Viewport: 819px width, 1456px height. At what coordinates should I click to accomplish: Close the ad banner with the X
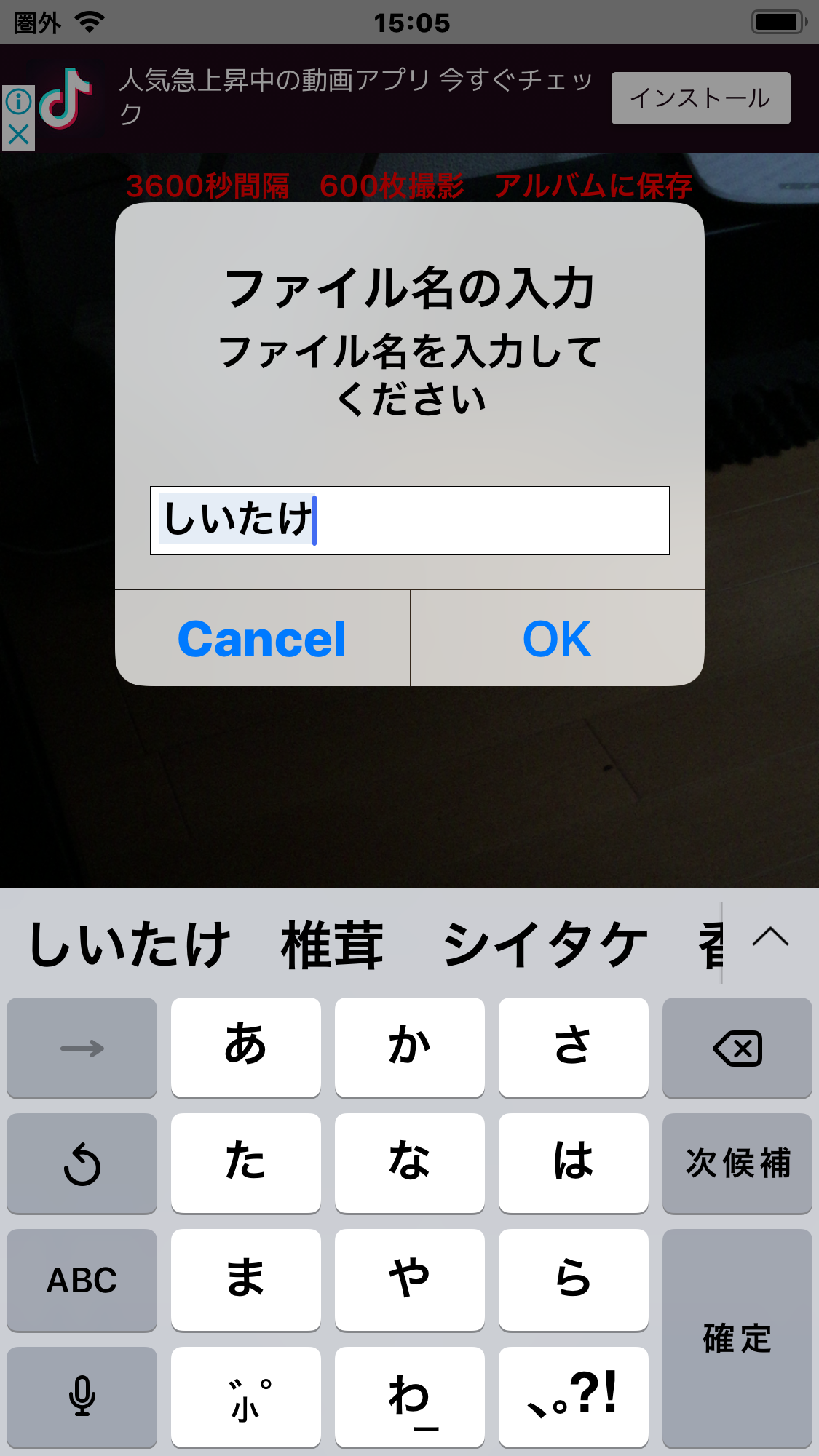pos(18,135)
